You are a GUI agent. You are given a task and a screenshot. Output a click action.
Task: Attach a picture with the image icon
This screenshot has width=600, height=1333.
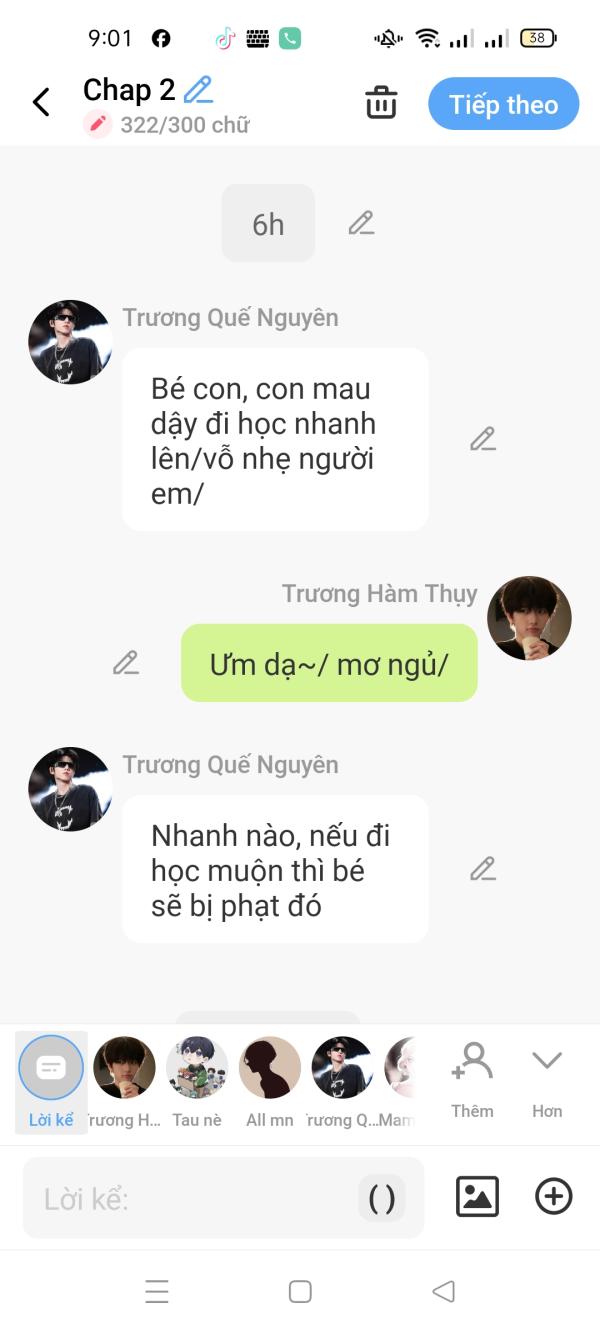pos(477,1196)
